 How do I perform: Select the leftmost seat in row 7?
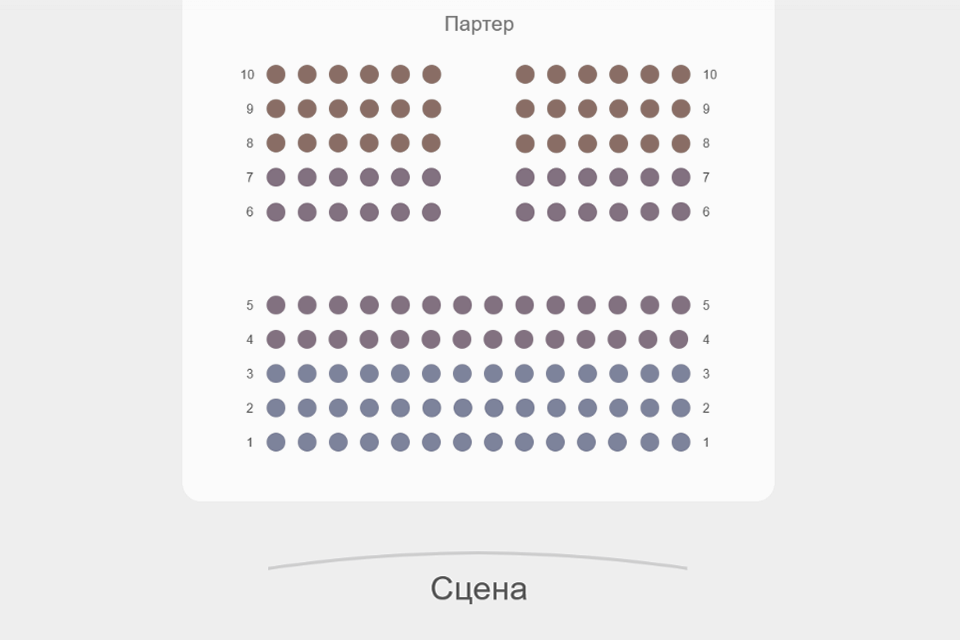[276, 177]
